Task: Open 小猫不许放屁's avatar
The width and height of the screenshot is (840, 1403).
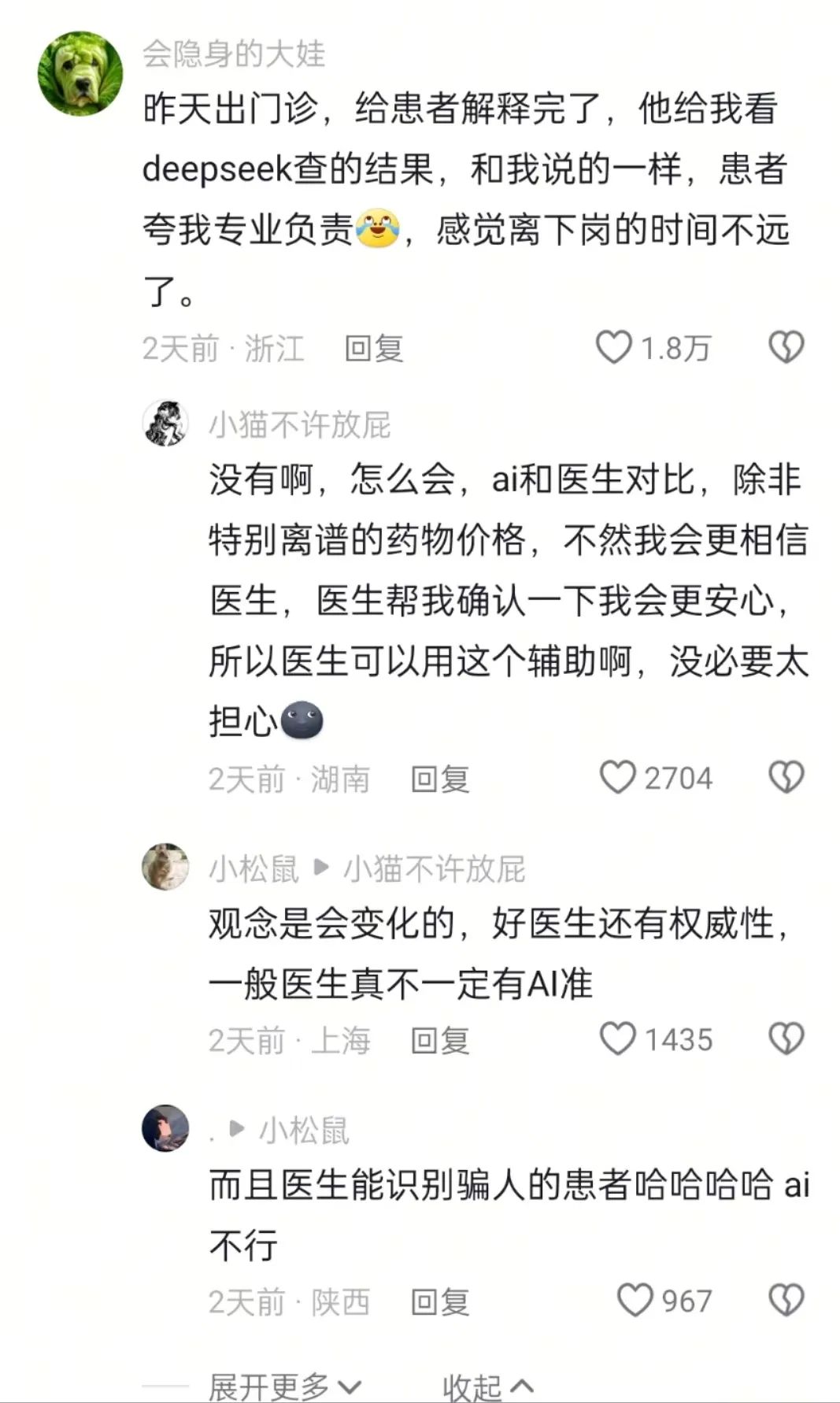Action: [x=165, y=423]
